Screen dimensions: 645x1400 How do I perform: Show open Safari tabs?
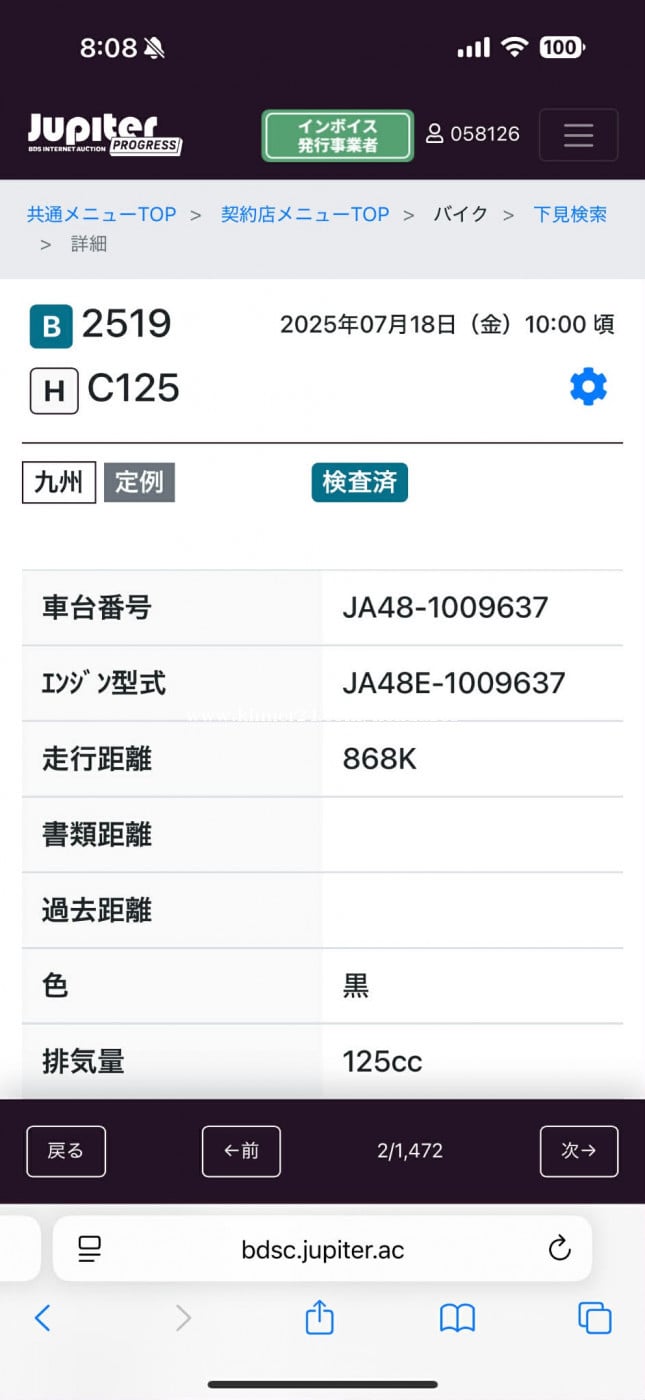[x=594, y=1318]
